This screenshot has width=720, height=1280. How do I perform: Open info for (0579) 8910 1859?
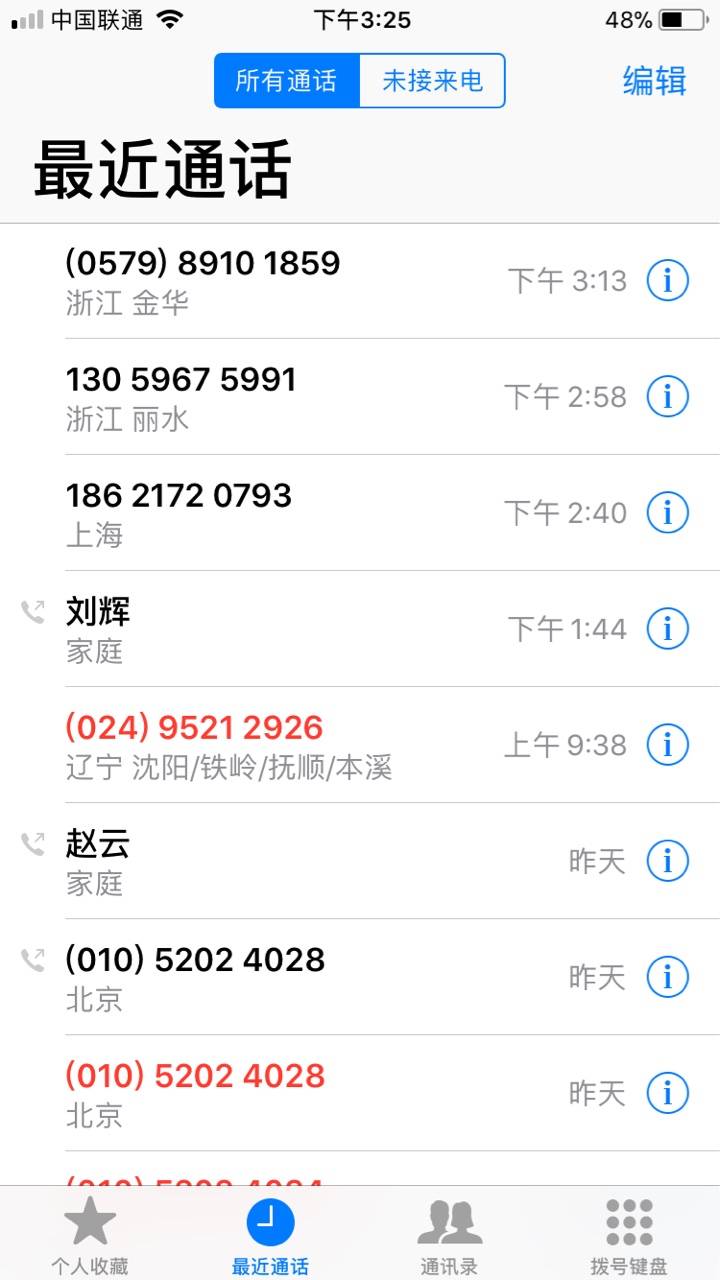[668, 281]
